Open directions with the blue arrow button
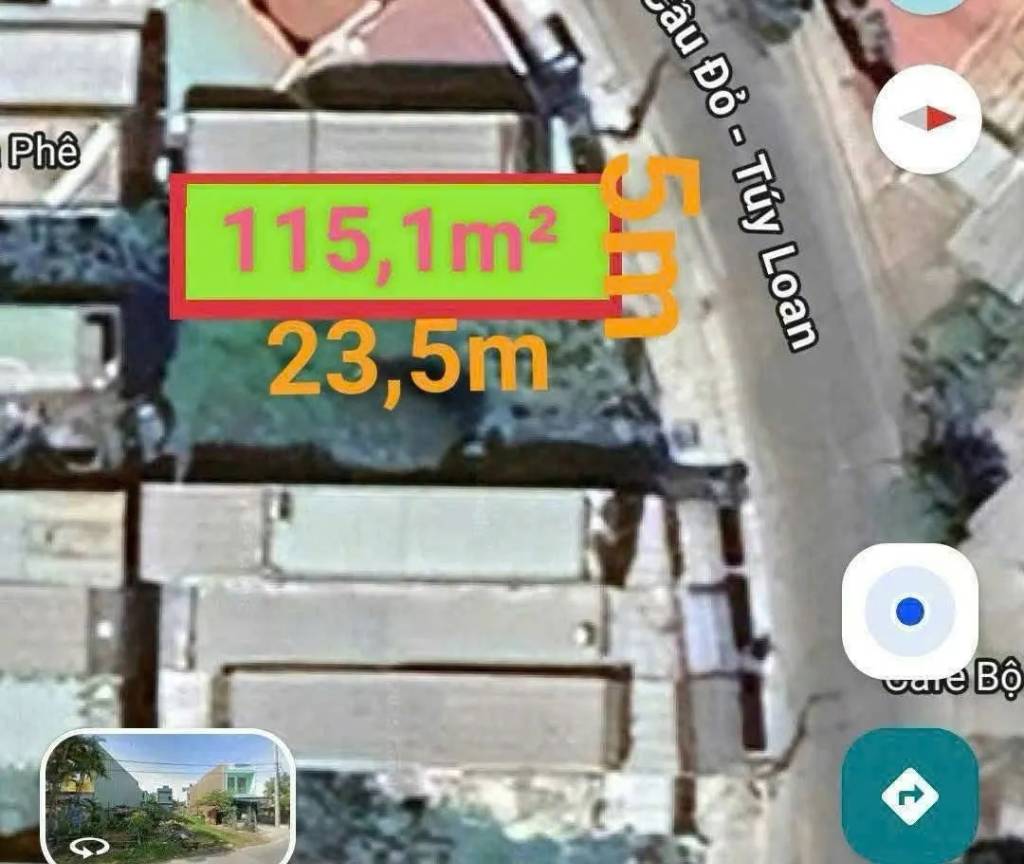Image resolution: width=1024 pixels, height=864 pixels. [x=909, y=795]
